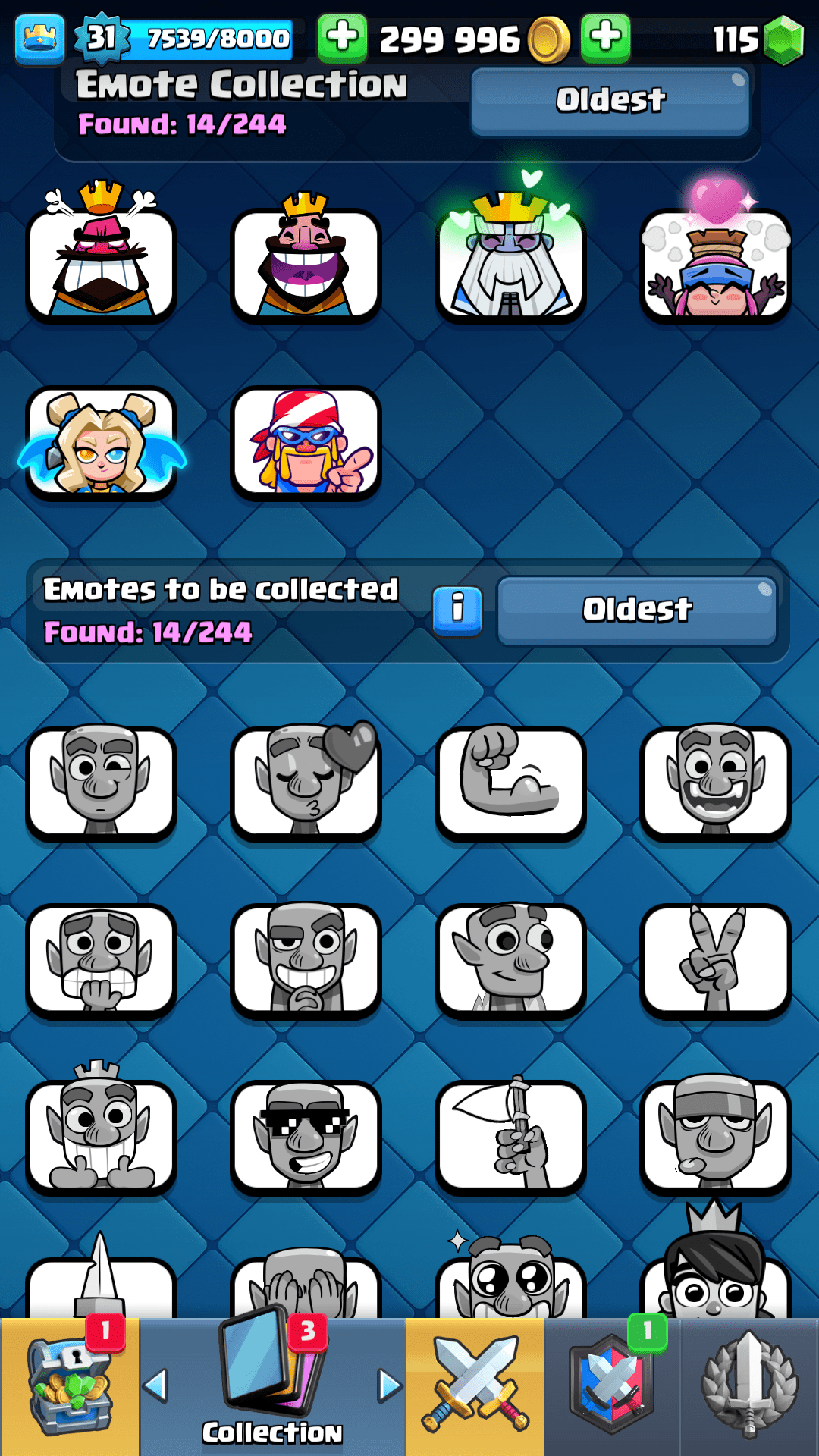819x1456 pixels.
Task: Select the blonde winged girl emote
Action: coord(102,444)
